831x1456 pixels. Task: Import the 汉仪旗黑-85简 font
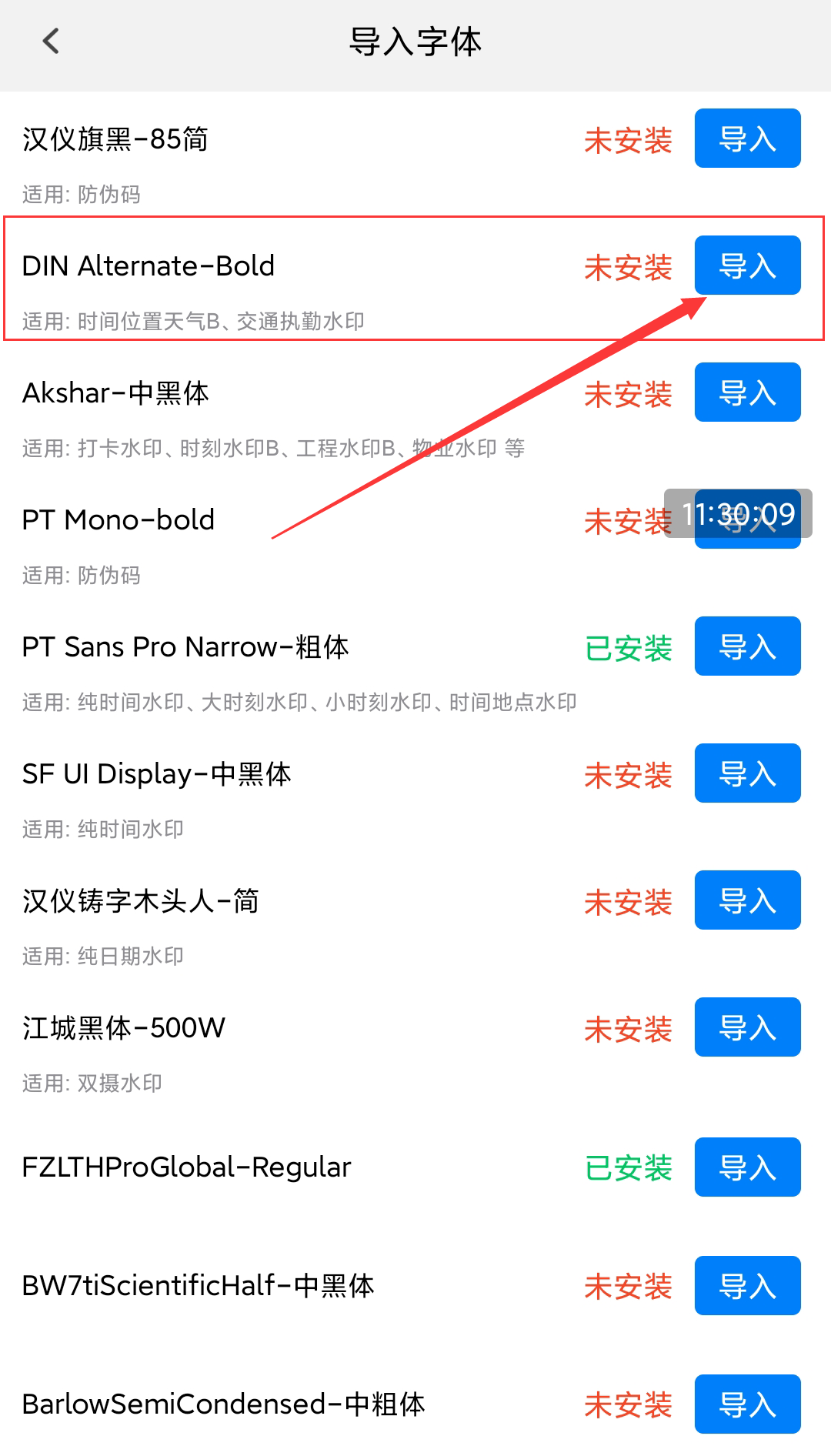click(x=747, y=139)
